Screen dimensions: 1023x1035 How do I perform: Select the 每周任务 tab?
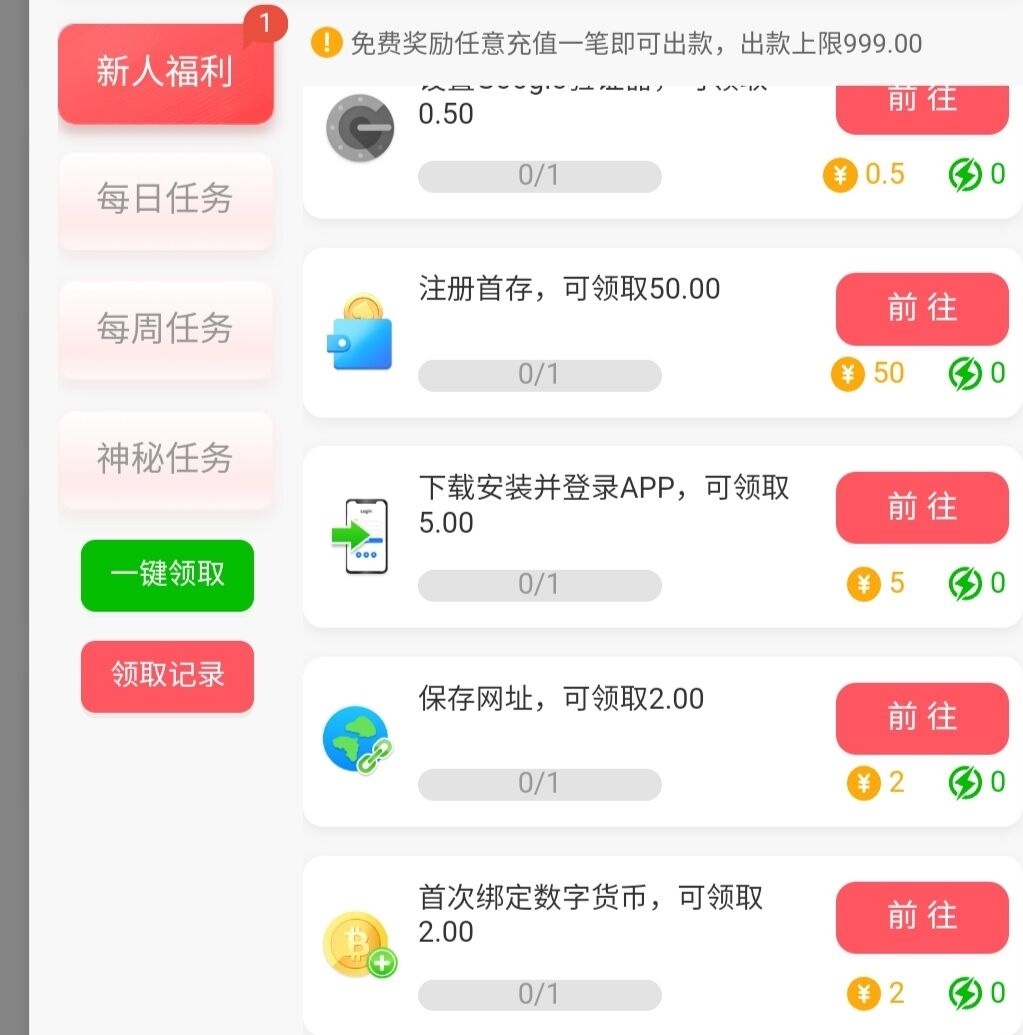coord(165,329)
